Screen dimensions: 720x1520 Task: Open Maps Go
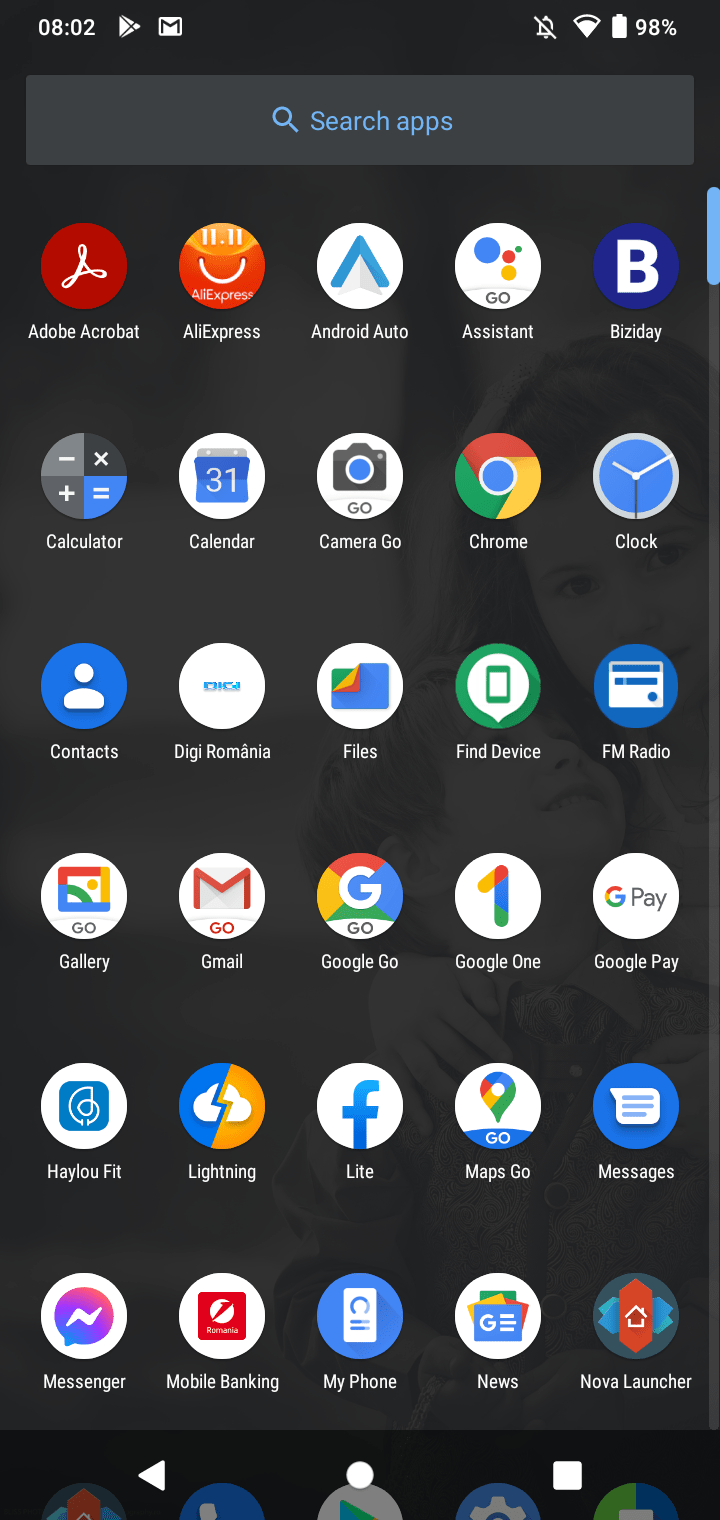[x=498, y=1107]
